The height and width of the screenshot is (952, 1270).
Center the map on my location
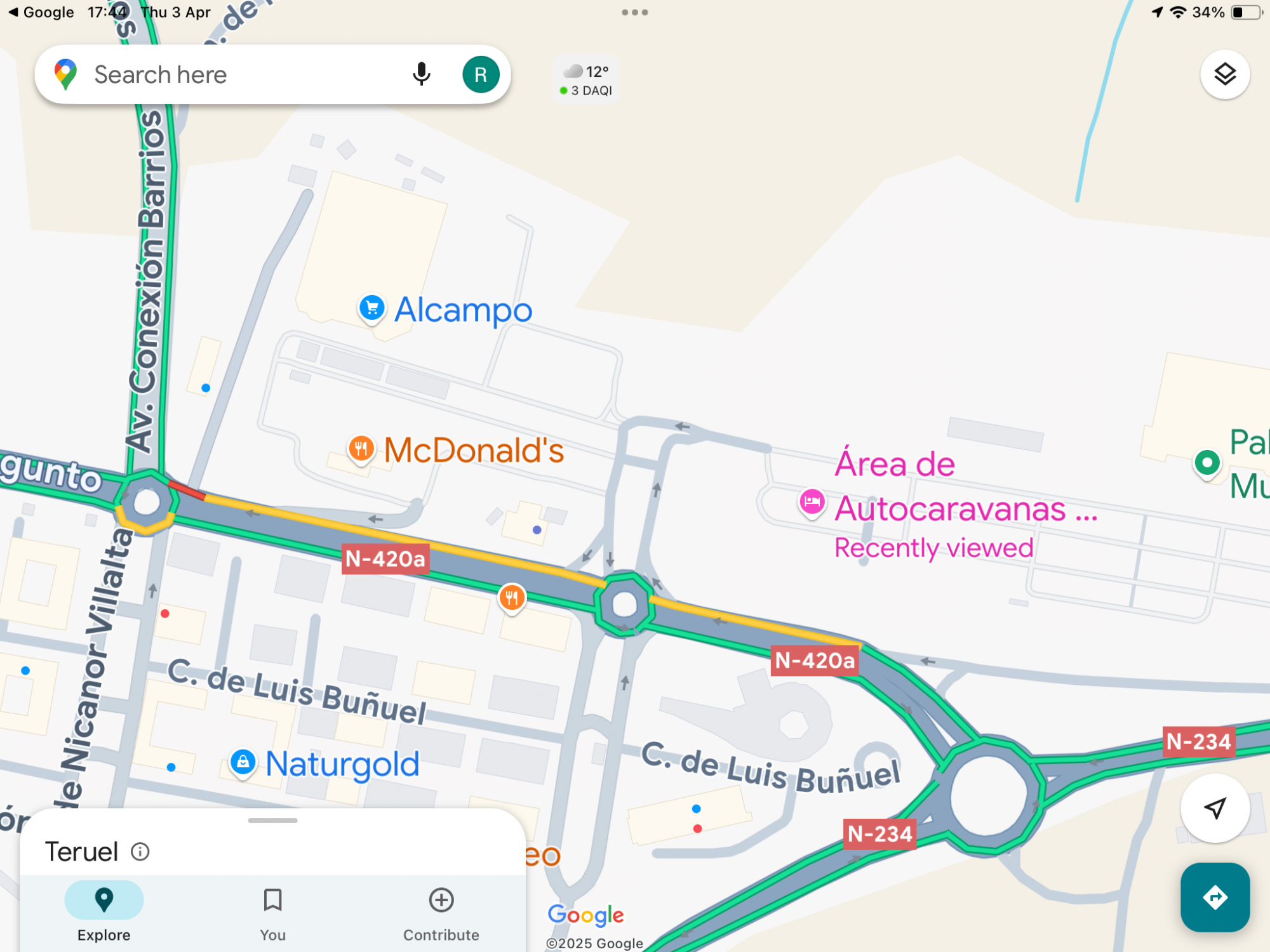pos(1214,808)
